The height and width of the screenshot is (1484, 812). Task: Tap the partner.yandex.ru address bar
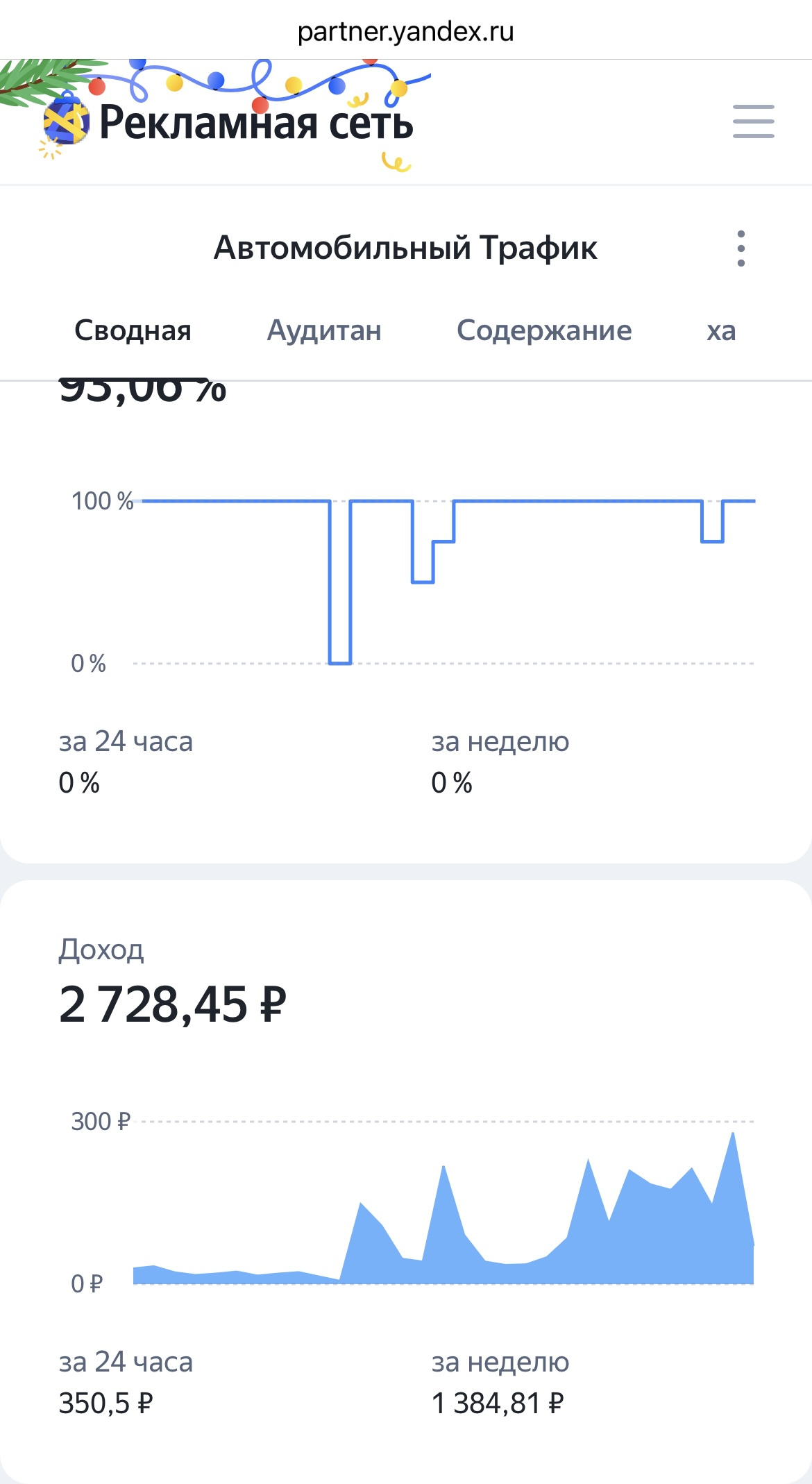(405, 31)
